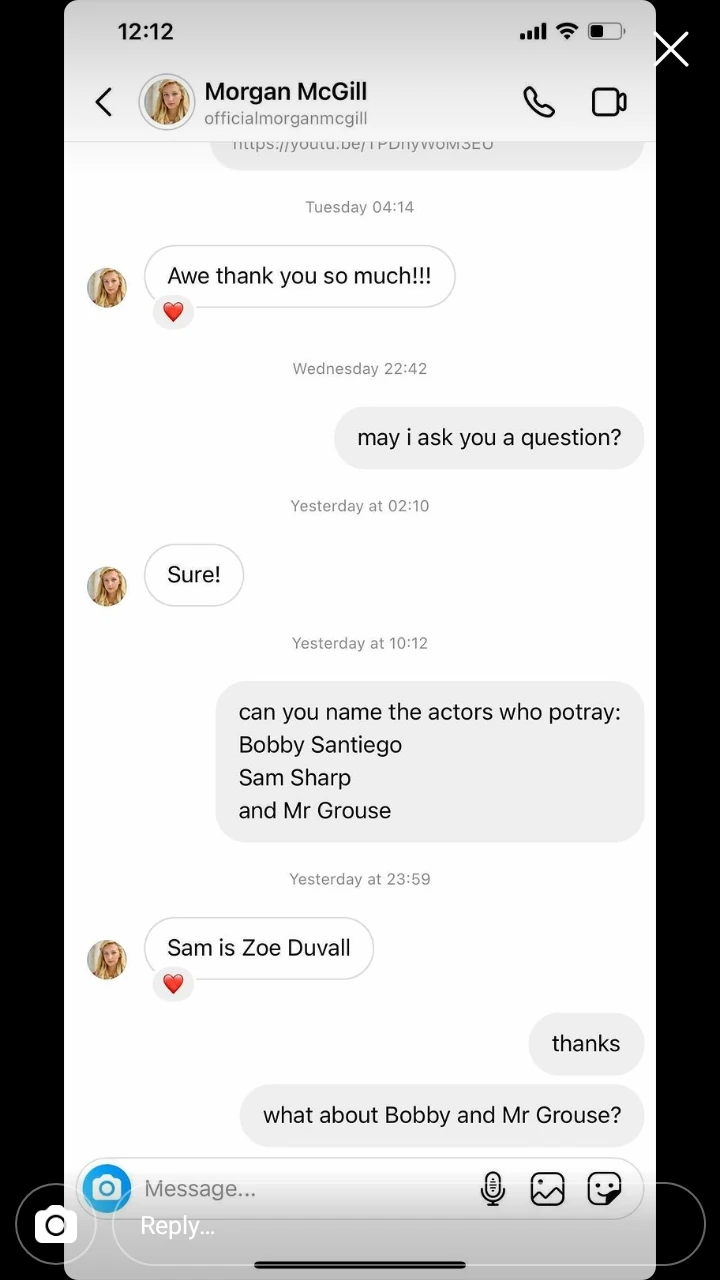Close the screenshot view with the X

tap(671, 48)
